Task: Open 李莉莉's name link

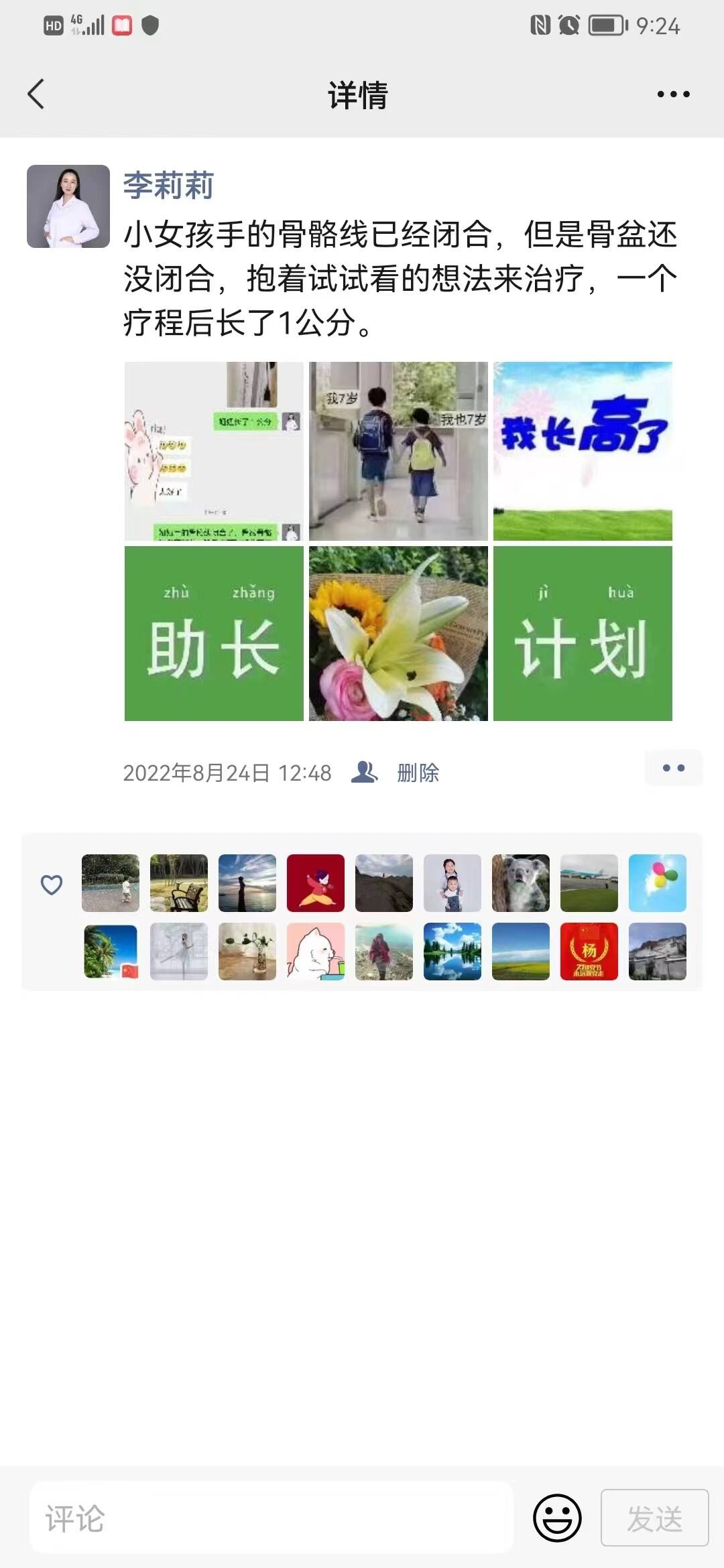Action: tap(168, 186)
